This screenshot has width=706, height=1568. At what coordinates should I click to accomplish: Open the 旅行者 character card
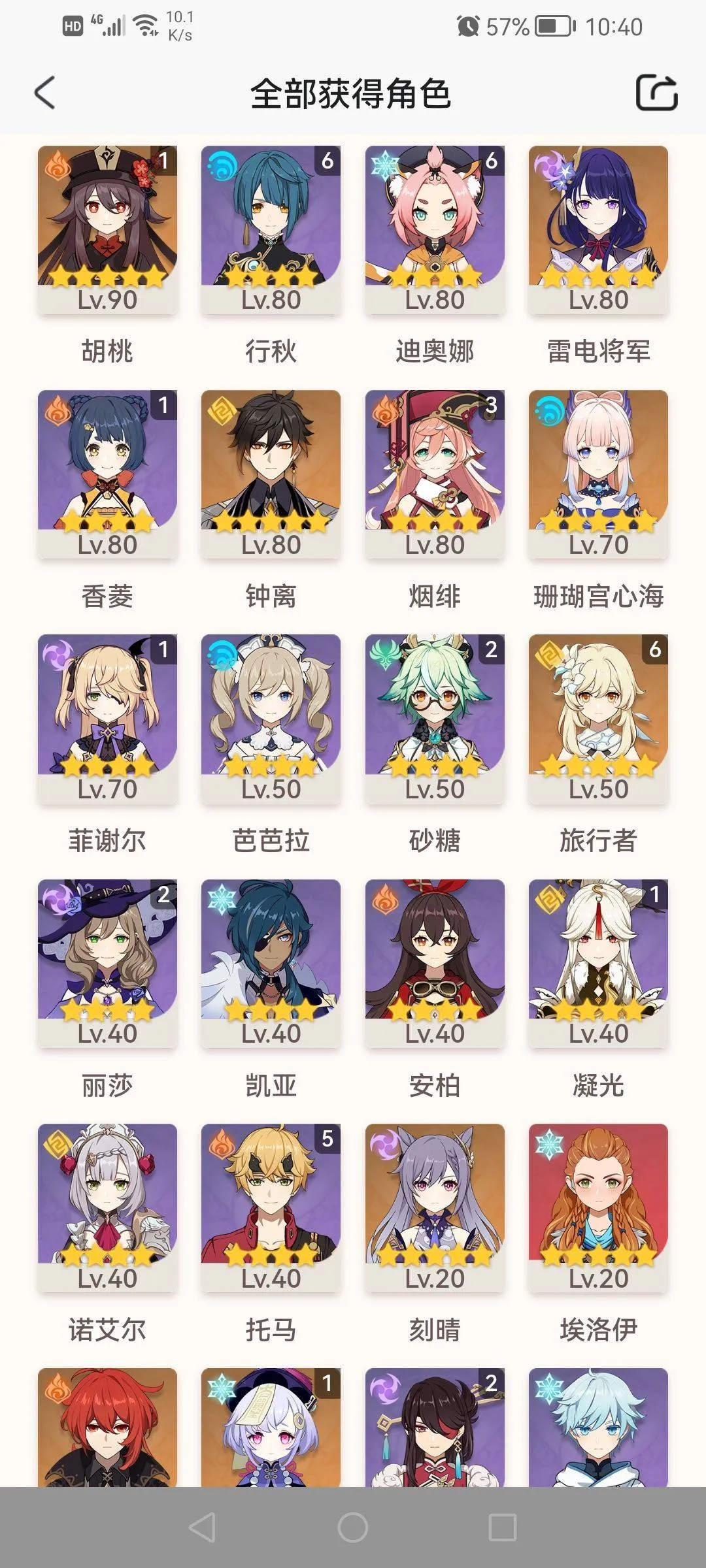tap(598, 718)
